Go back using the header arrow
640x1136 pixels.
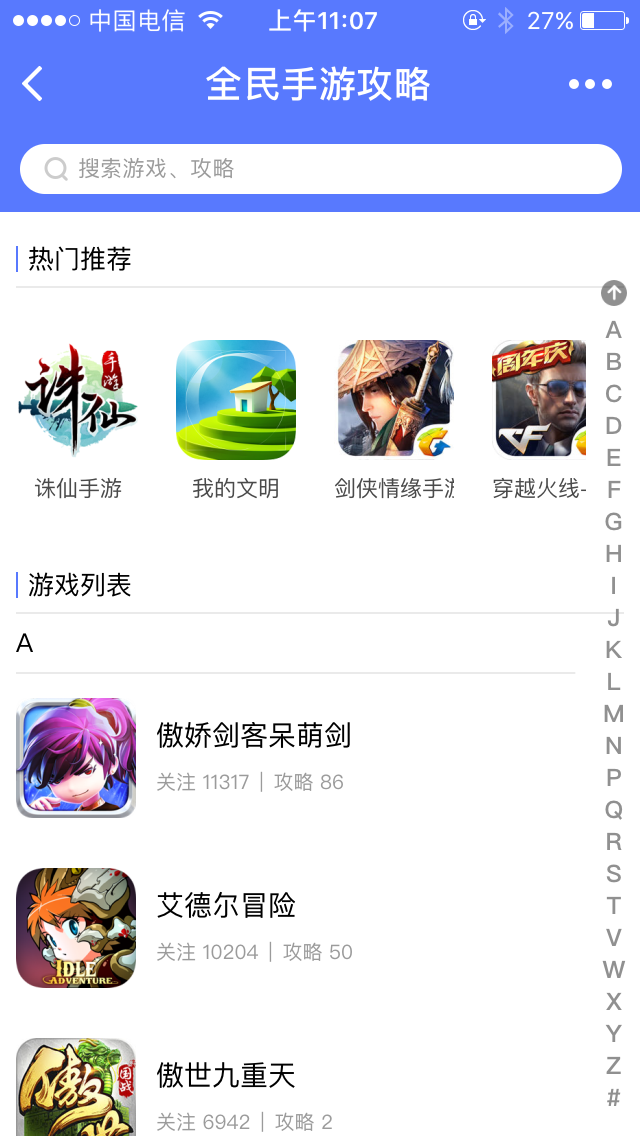[x=33, y=84]
